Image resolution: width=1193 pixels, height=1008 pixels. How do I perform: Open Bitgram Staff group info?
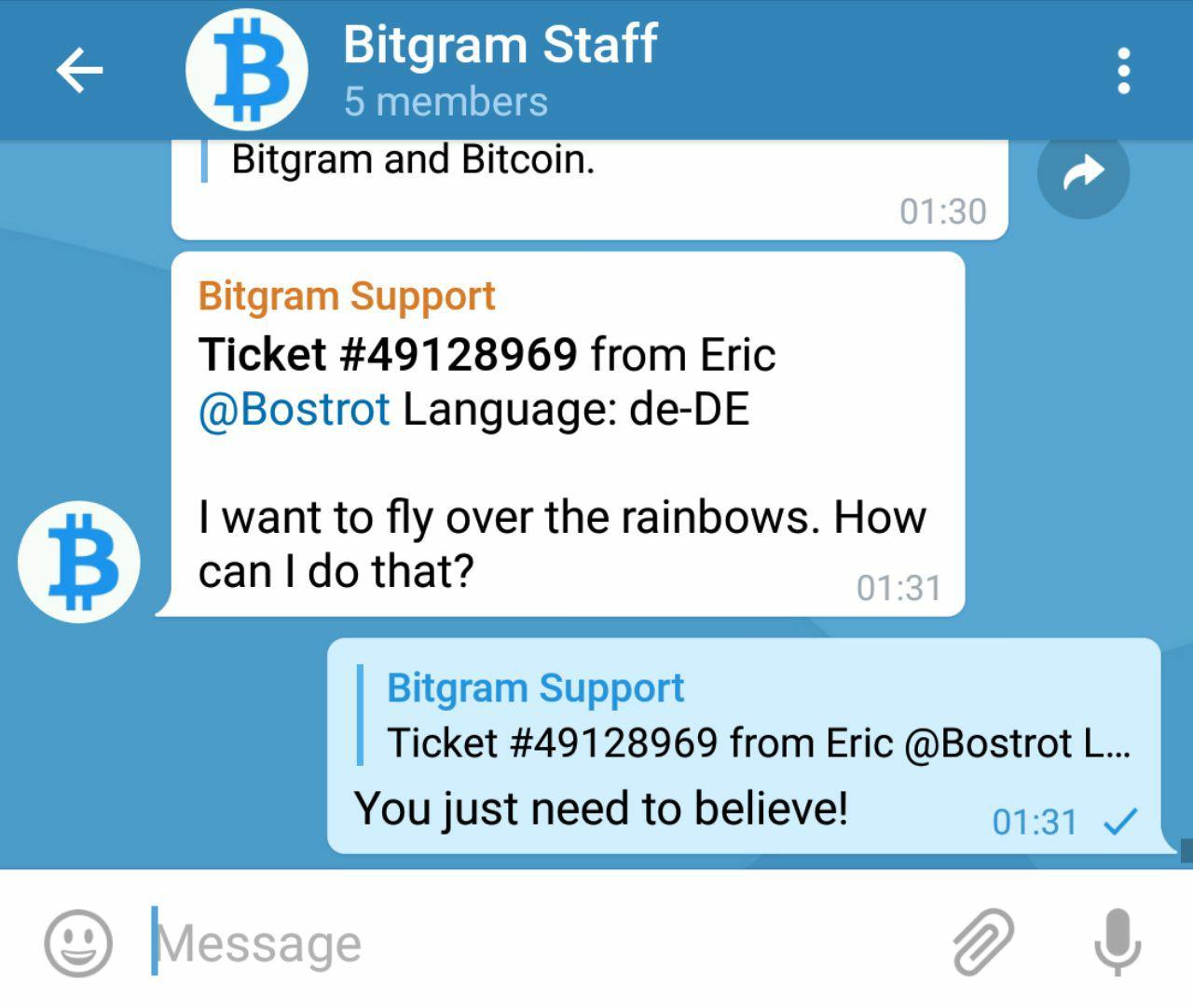[x=500, y=70]
